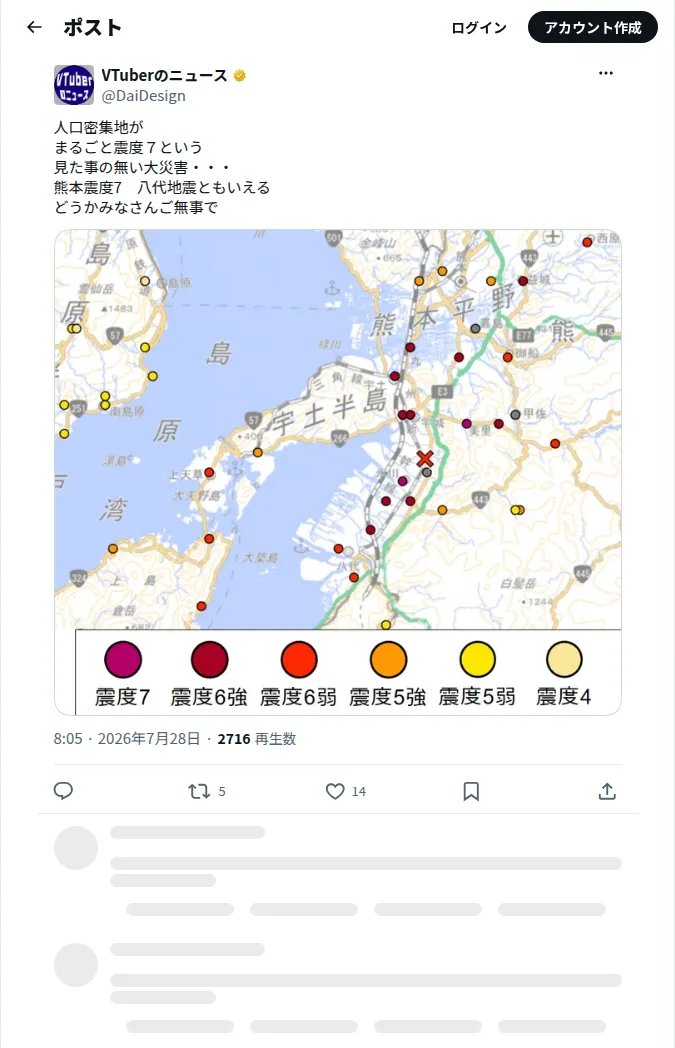Screen dimensions: 675x1048
Task: Open the VTuberのニュース profile avatar
Action: [x=74, y=85]
